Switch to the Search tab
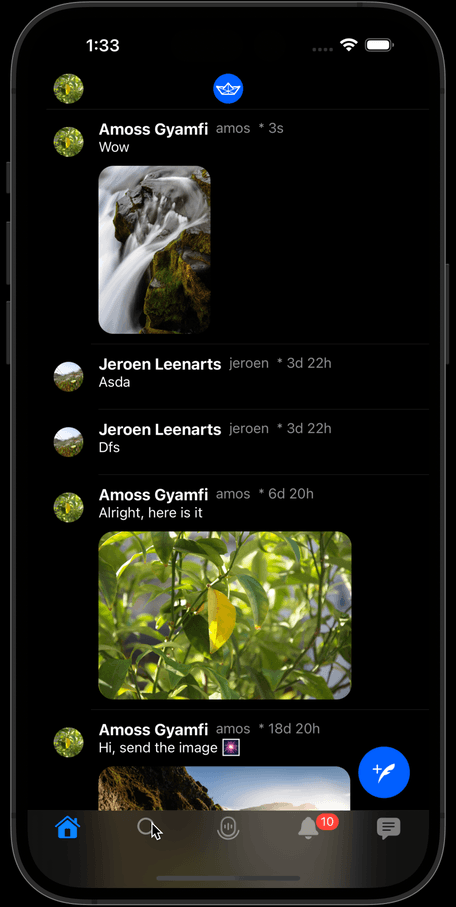This screenshot has width=456, height=907. 148,828
